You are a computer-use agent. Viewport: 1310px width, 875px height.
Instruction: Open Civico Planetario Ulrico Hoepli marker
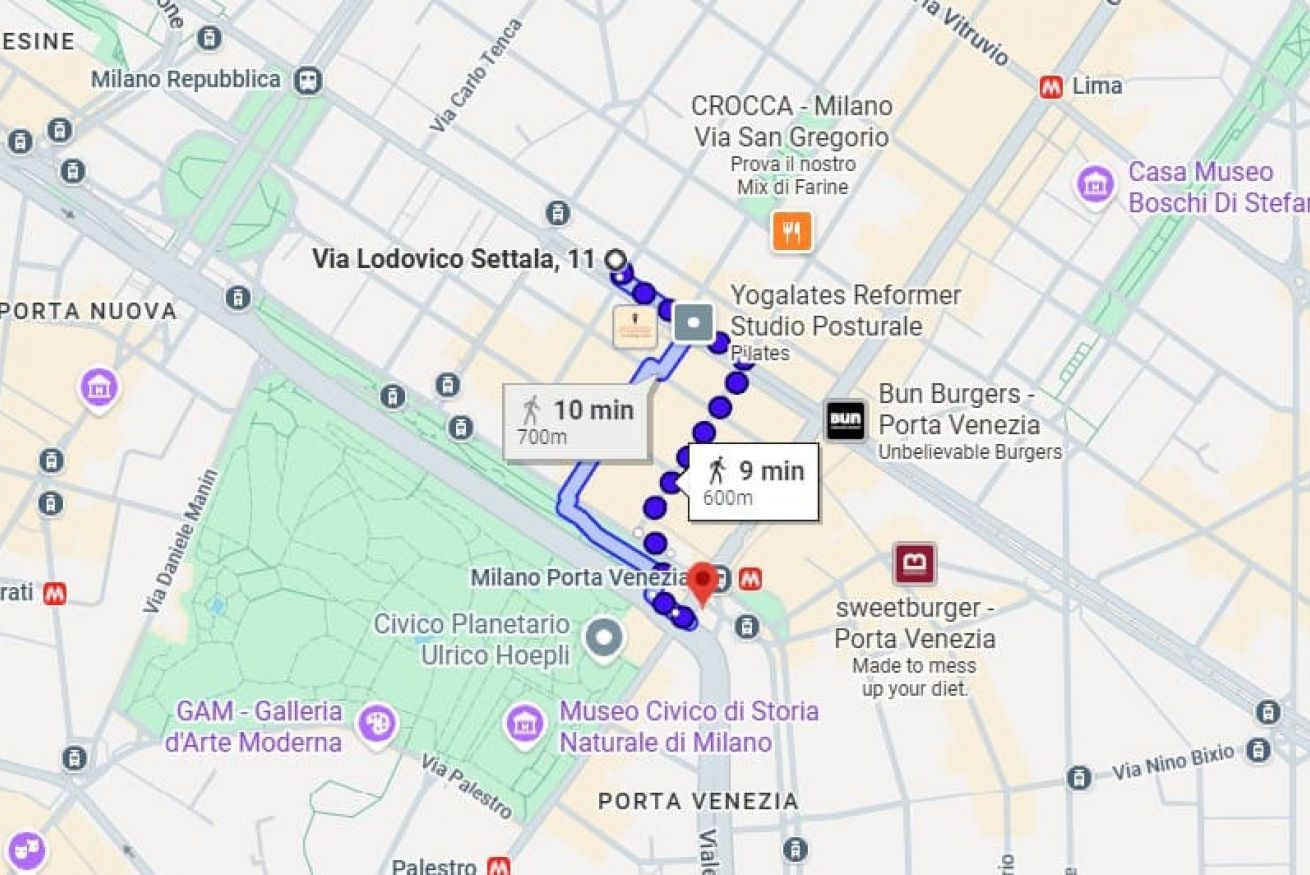pos(603,637)
